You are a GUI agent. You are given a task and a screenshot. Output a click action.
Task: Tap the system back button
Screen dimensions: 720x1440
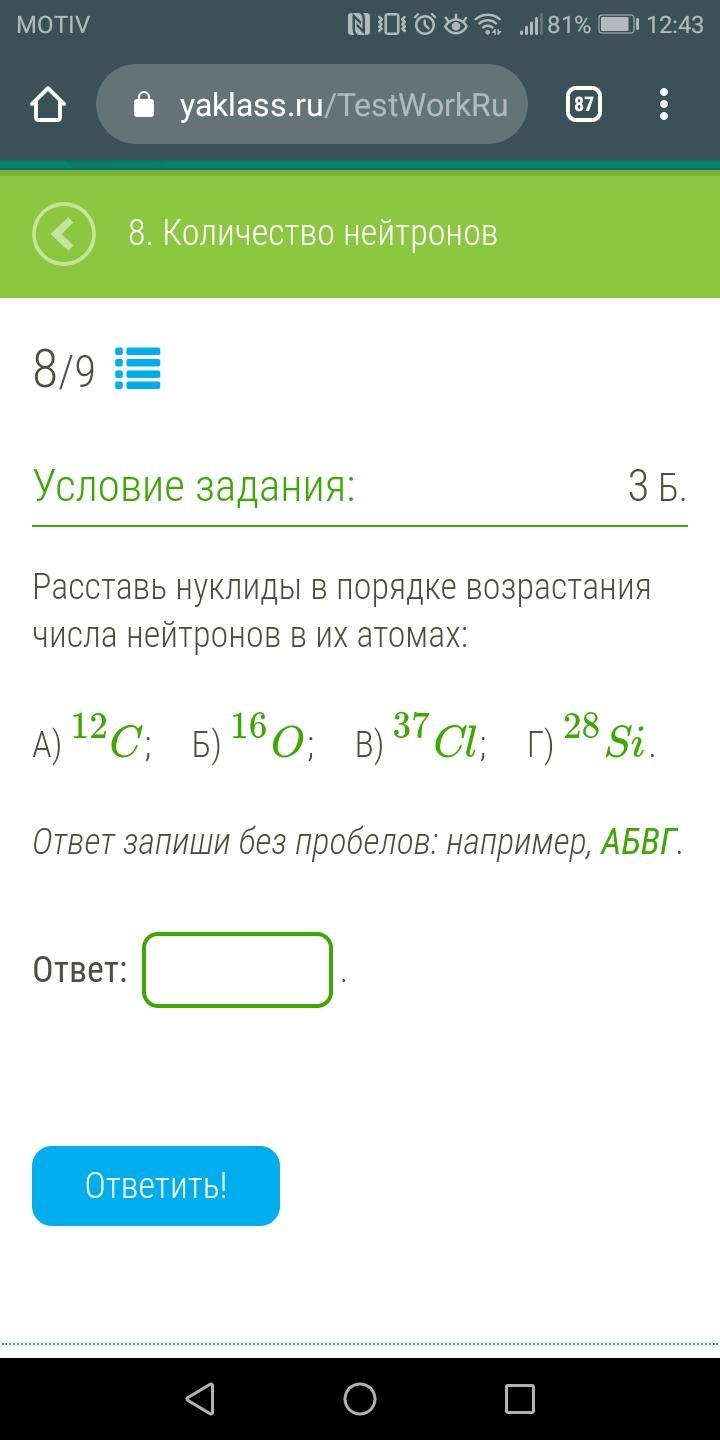click(x=201, y=1398)
